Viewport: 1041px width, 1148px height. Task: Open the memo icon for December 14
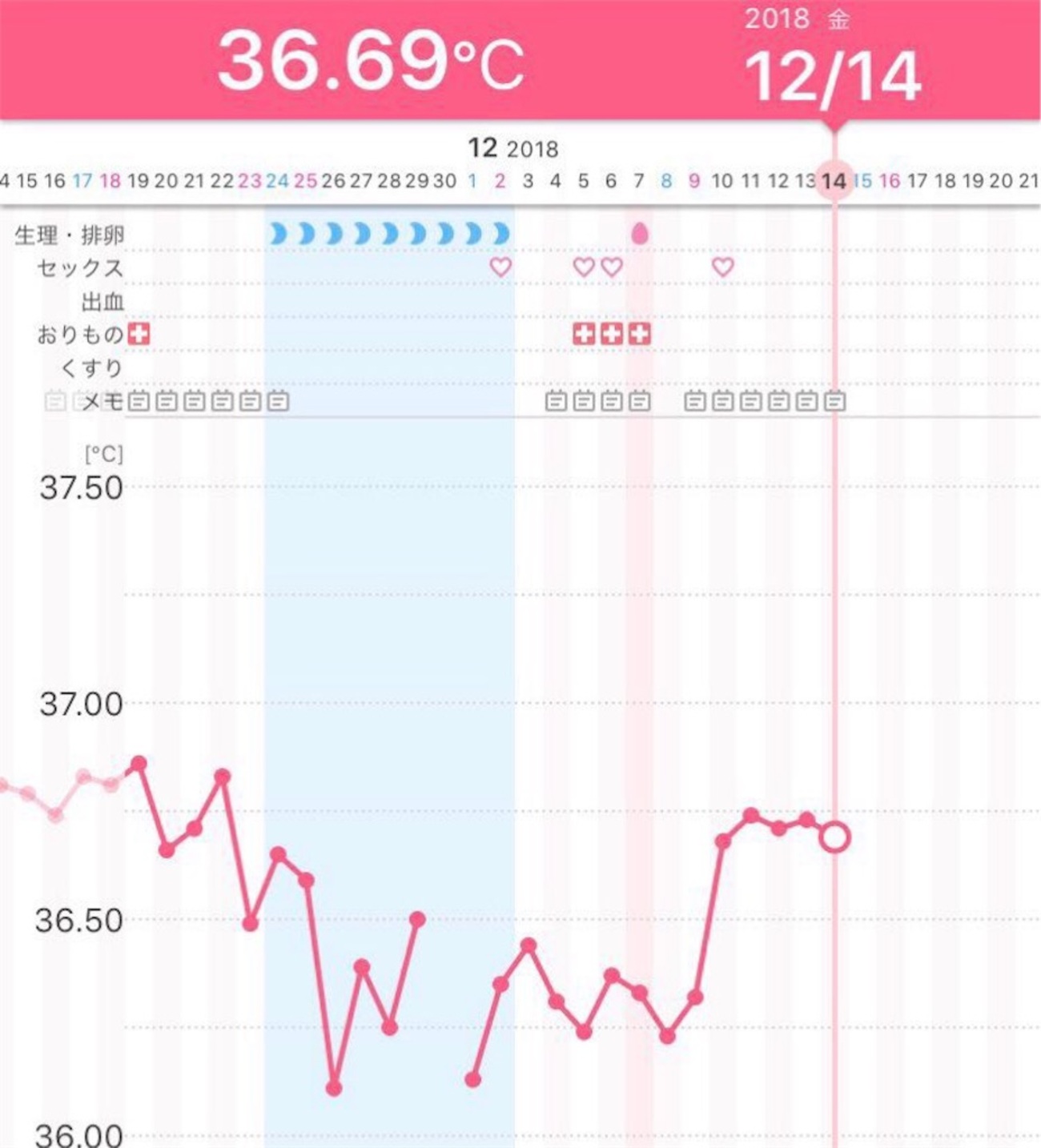(x=834, y=401)
